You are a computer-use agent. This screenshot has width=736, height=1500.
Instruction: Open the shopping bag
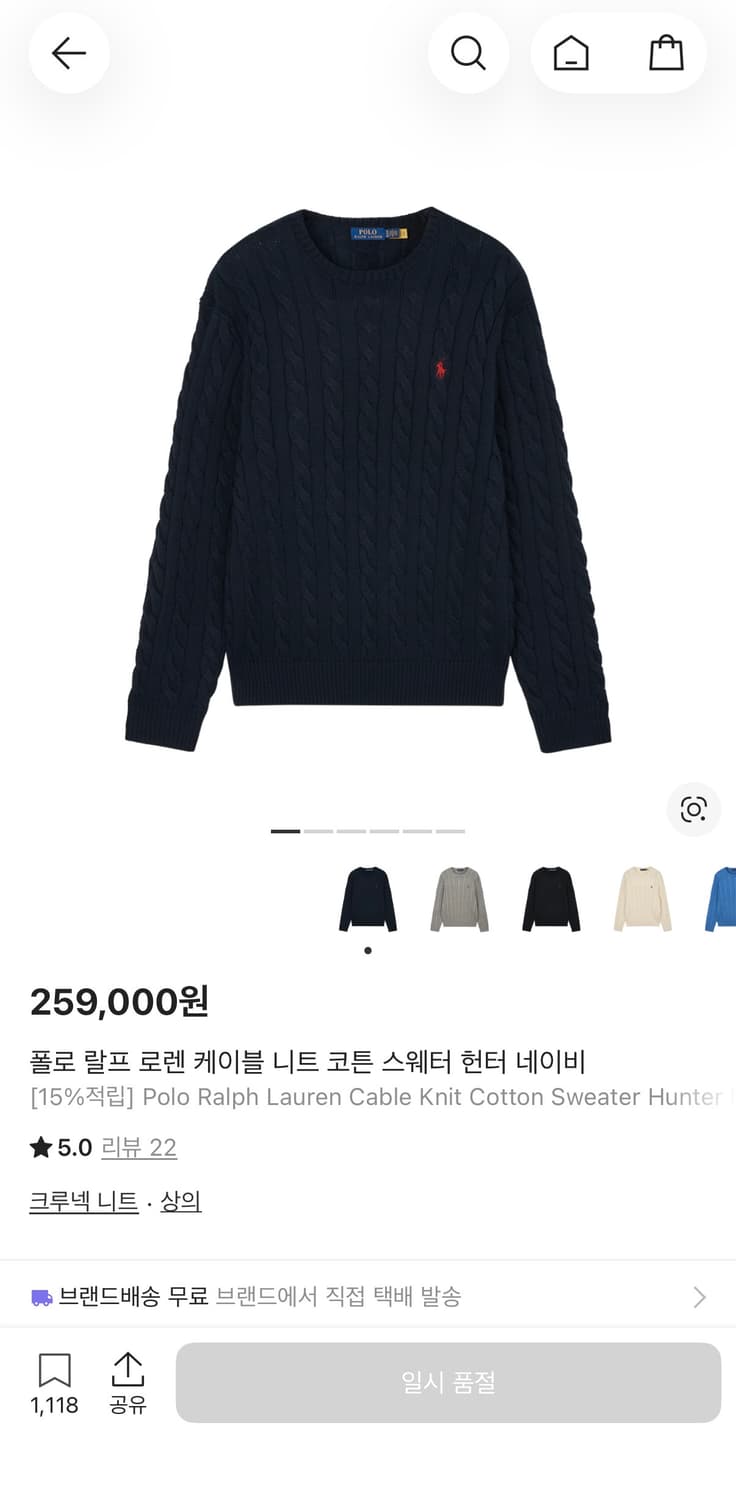pyautogui.click(x=666, y=53)
